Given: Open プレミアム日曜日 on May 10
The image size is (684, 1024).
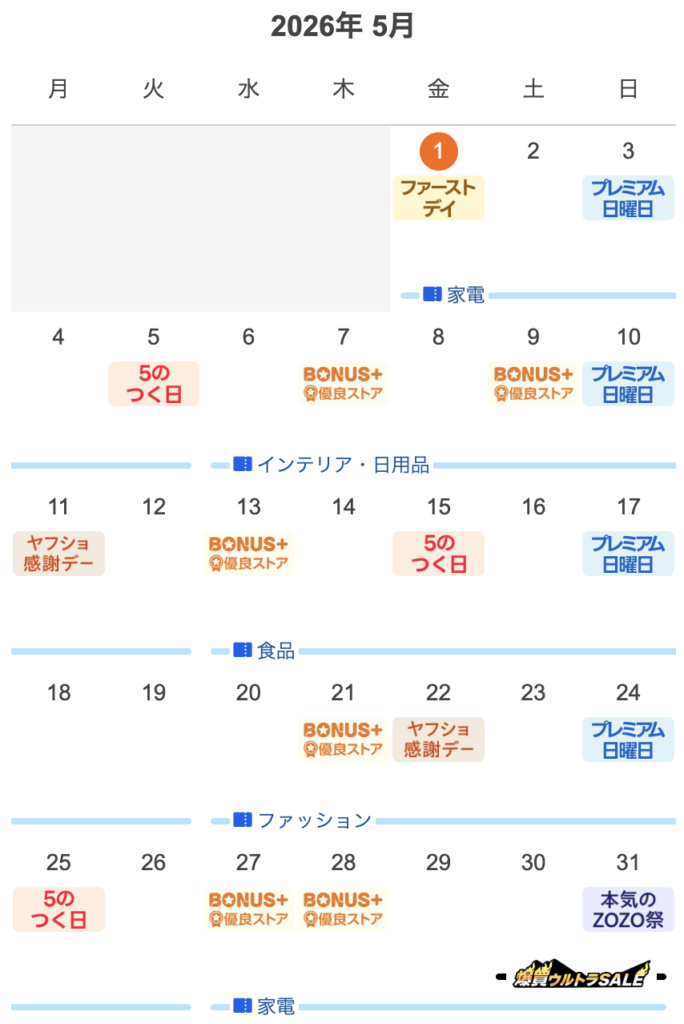Looking at the screenshot, I should (x=628, y=384).
